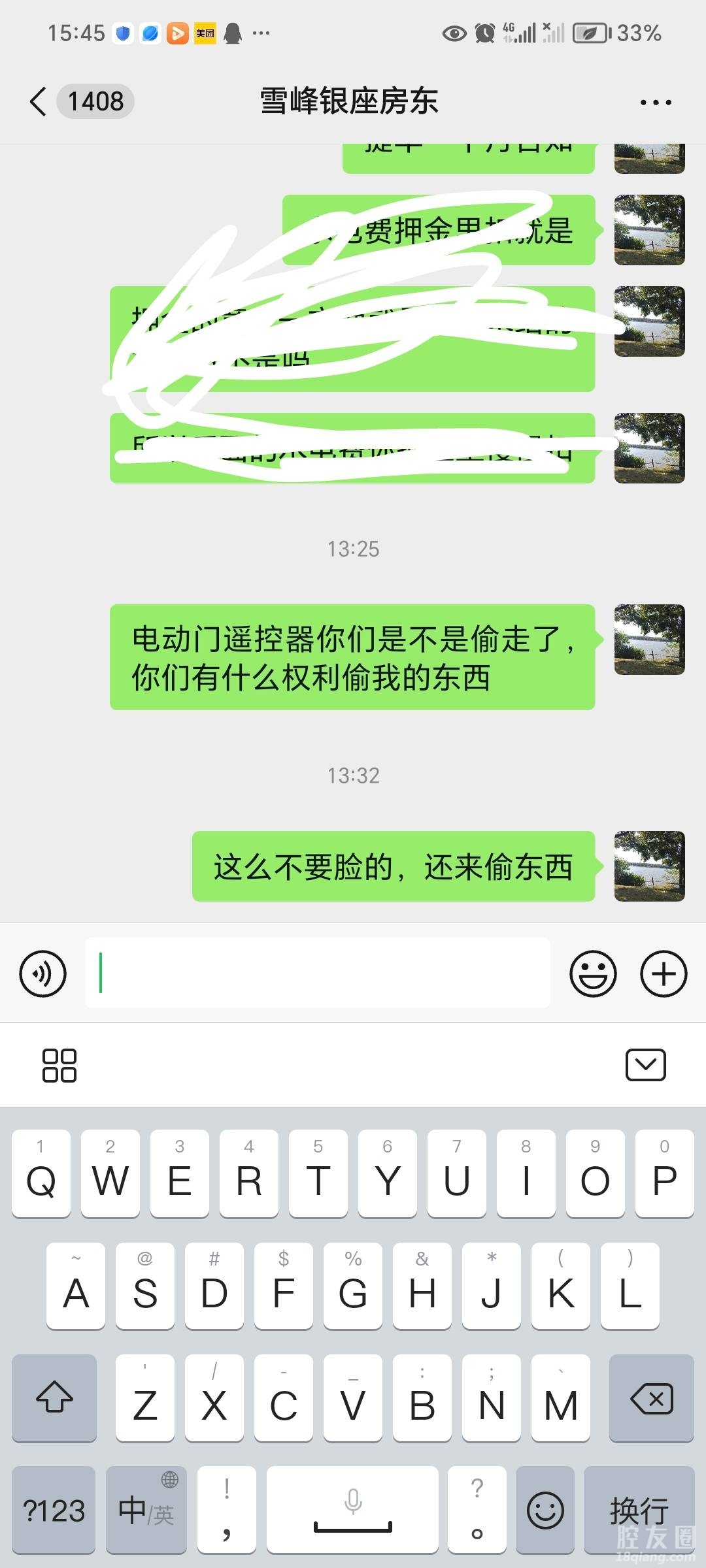706x1568 pixels.
Task: Switch keyboard to ?123 symbols
Action: coord(54,1511)
